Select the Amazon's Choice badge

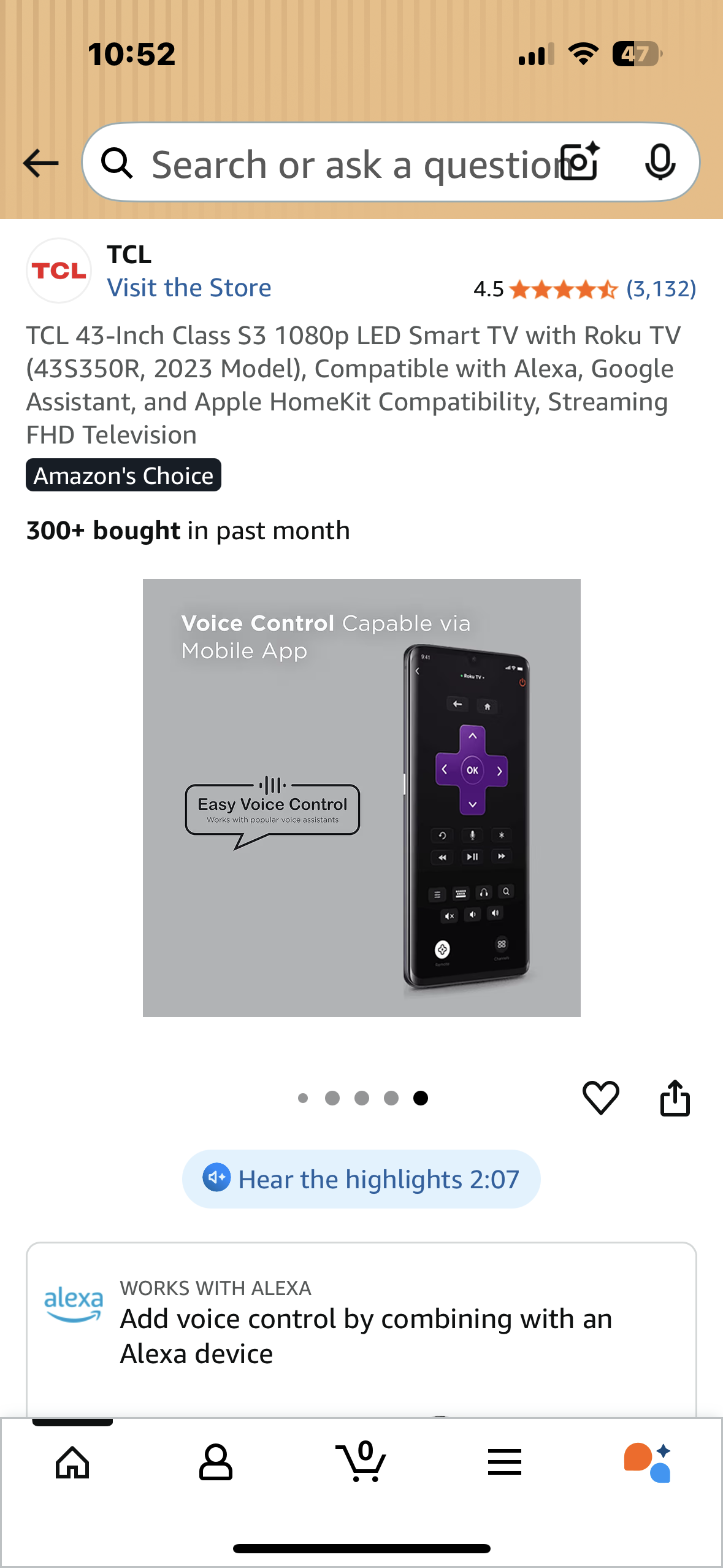[x=123, y=475]
